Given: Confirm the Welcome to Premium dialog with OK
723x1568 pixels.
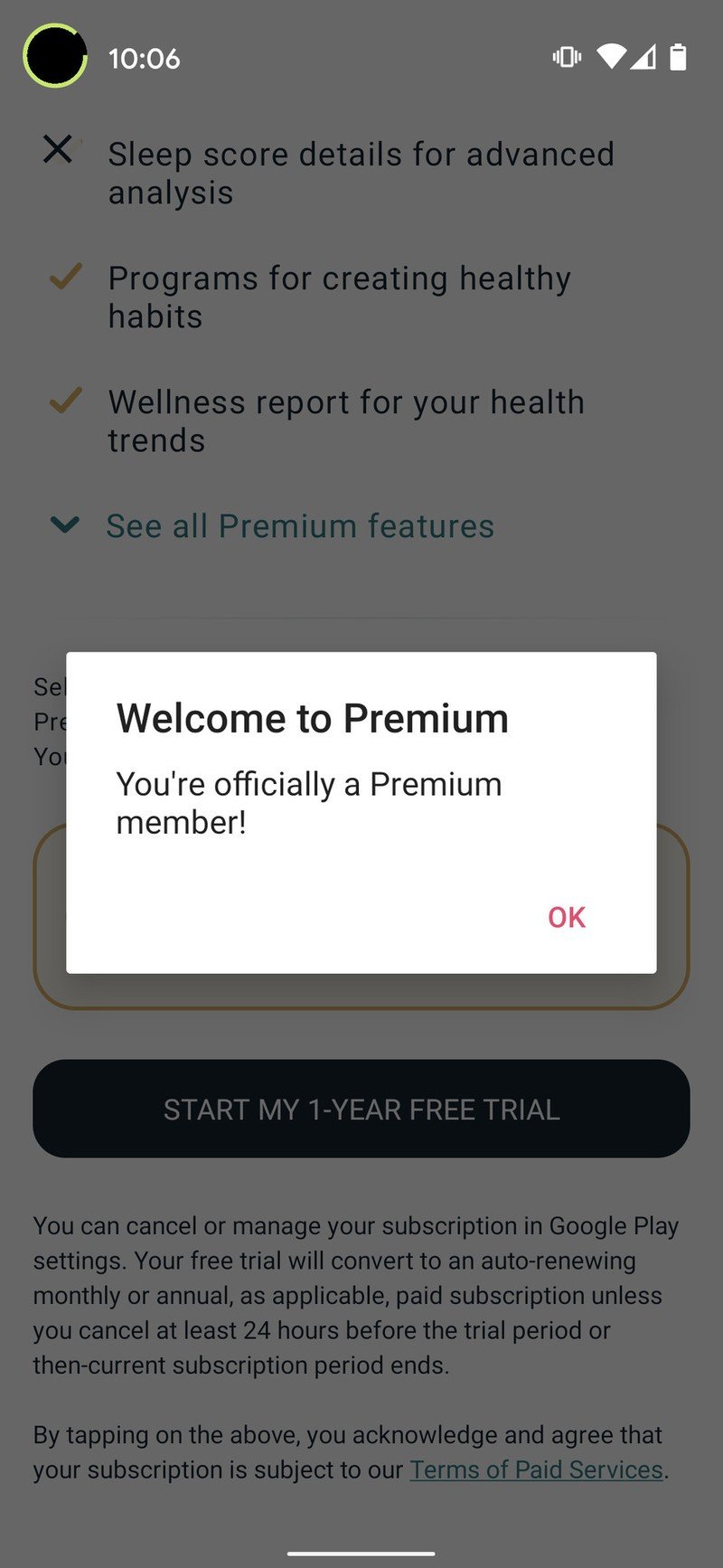Looking at the screenshot, I should [x=567, y=917].
